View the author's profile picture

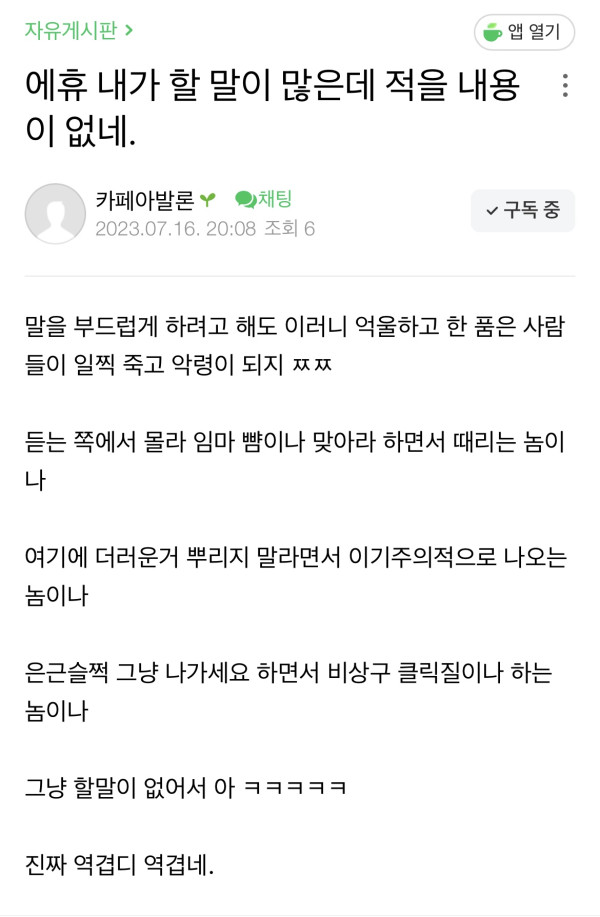click(55, 213)
